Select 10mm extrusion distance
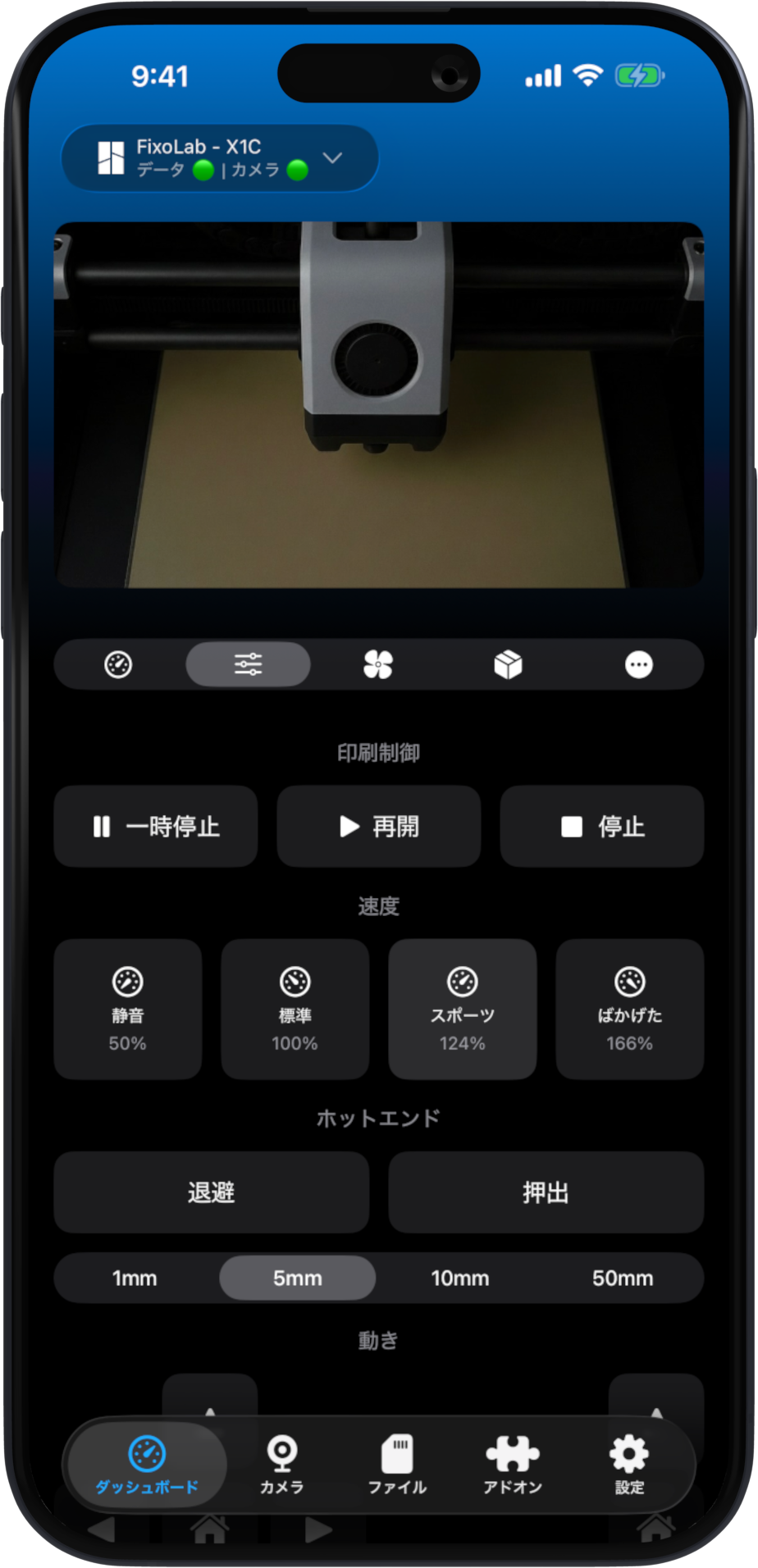This screenshot has width=758, height=1568. pyautogui.click(x=459, y=1278)
